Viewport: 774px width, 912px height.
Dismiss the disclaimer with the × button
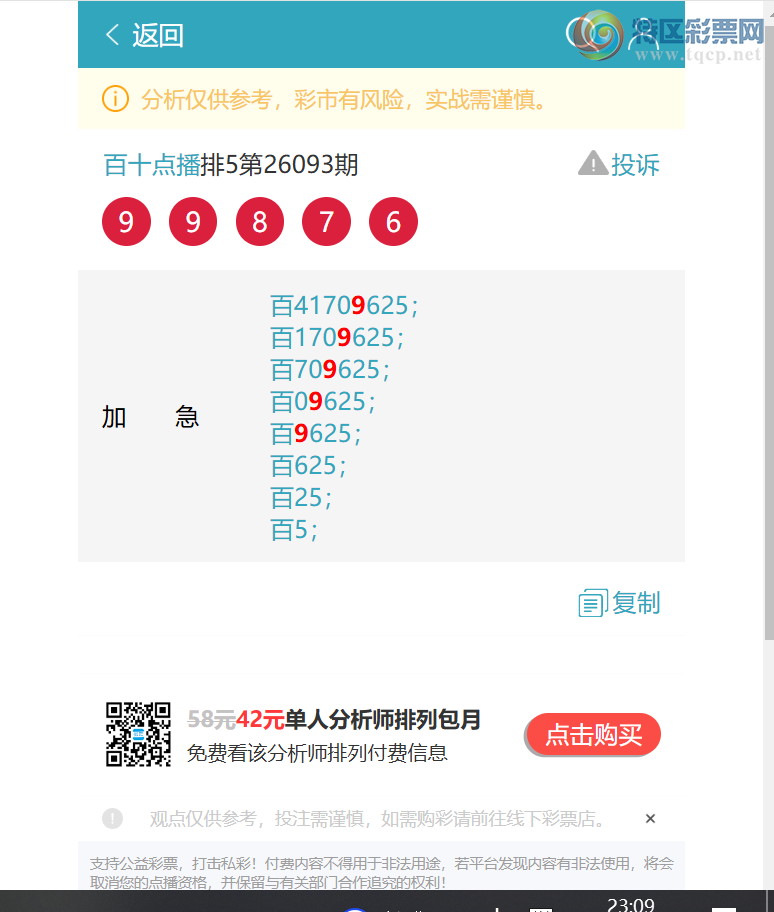click(650, 818)
